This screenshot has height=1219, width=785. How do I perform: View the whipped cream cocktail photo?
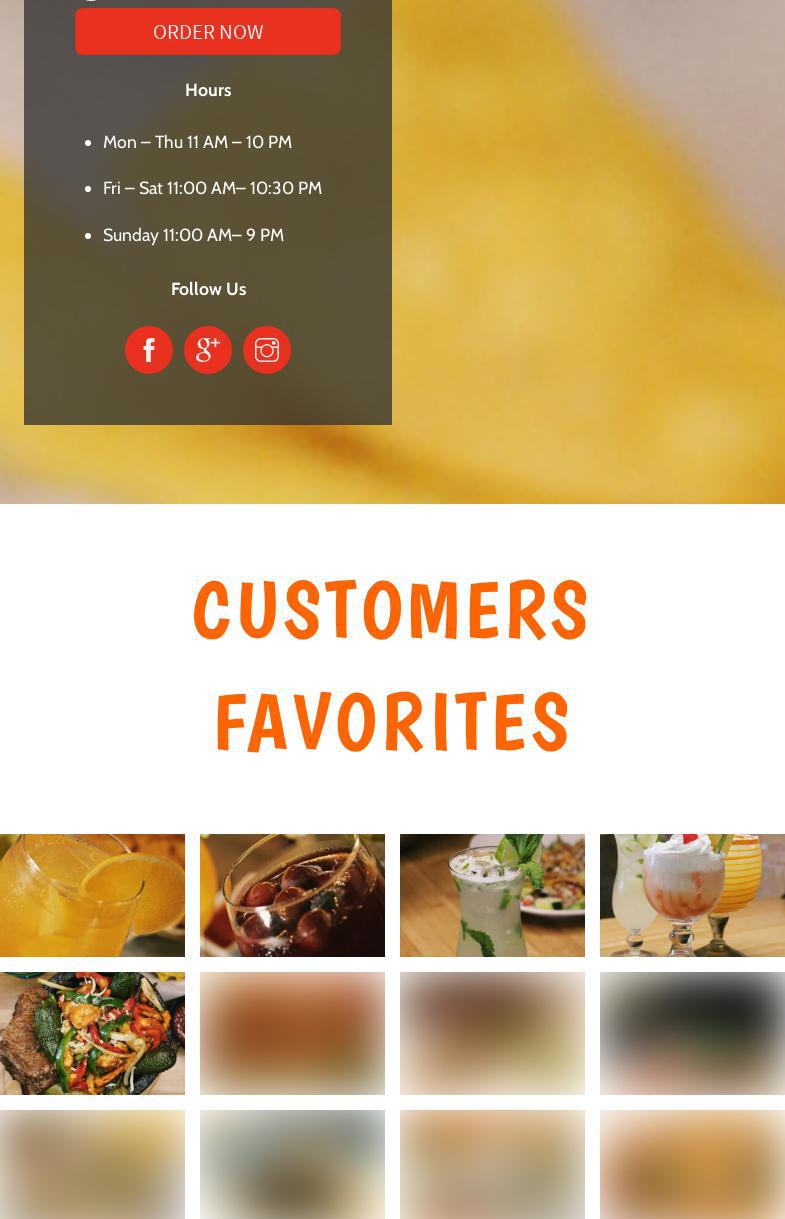tap(692, 895)
